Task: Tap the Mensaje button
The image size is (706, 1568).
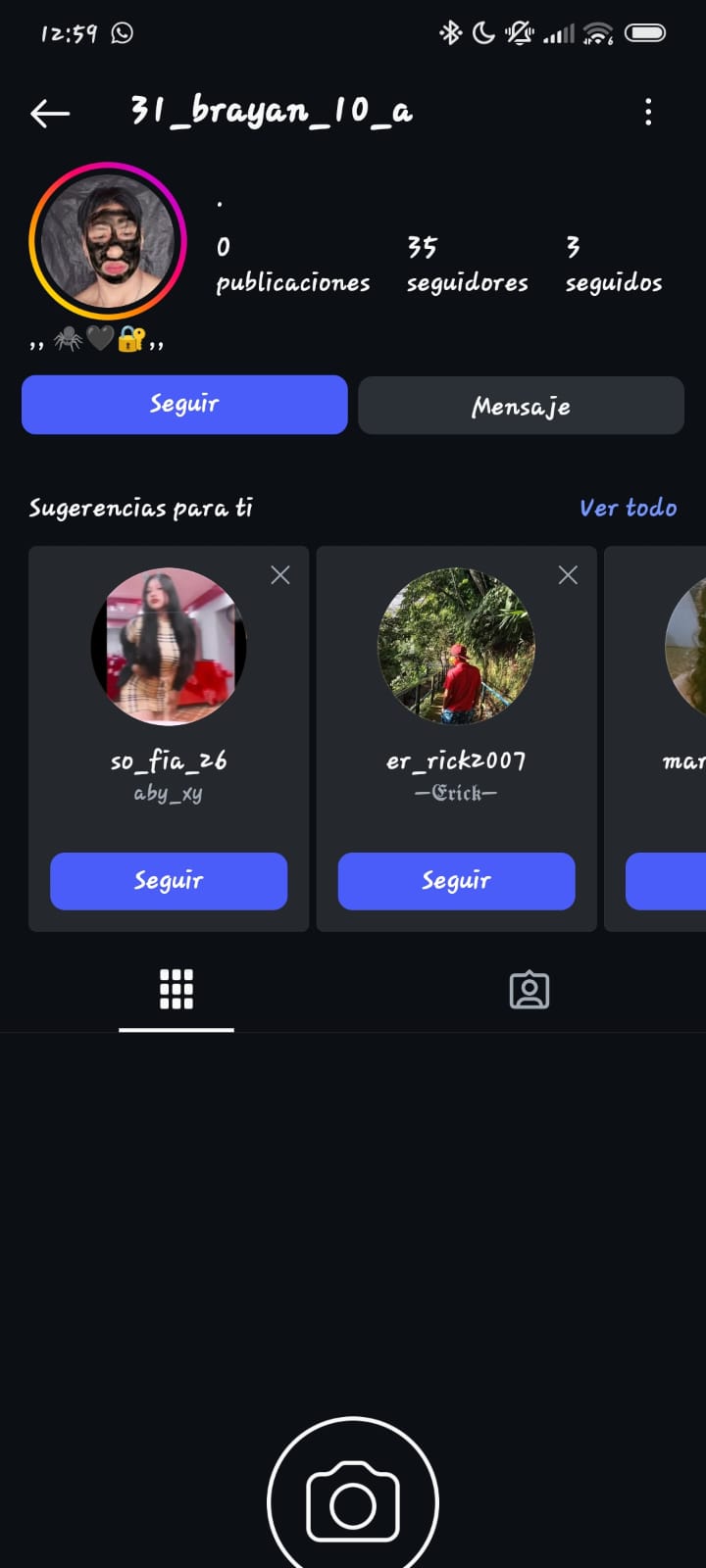Action: [x=521, y=405]
